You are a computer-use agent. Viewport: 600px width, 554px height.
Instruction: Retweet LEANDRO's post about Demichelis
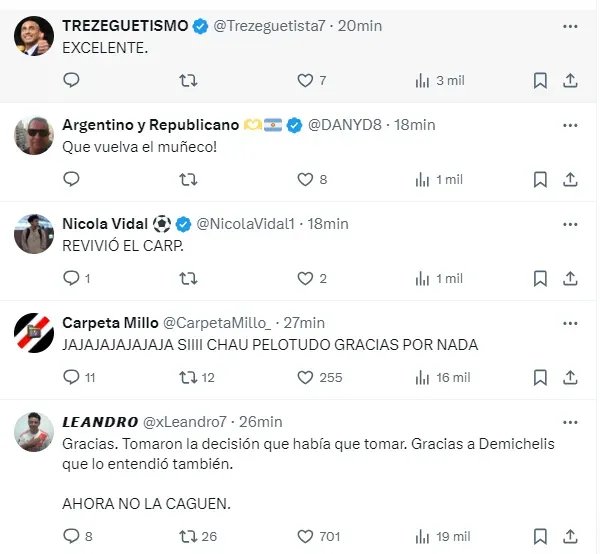(188, 536)
